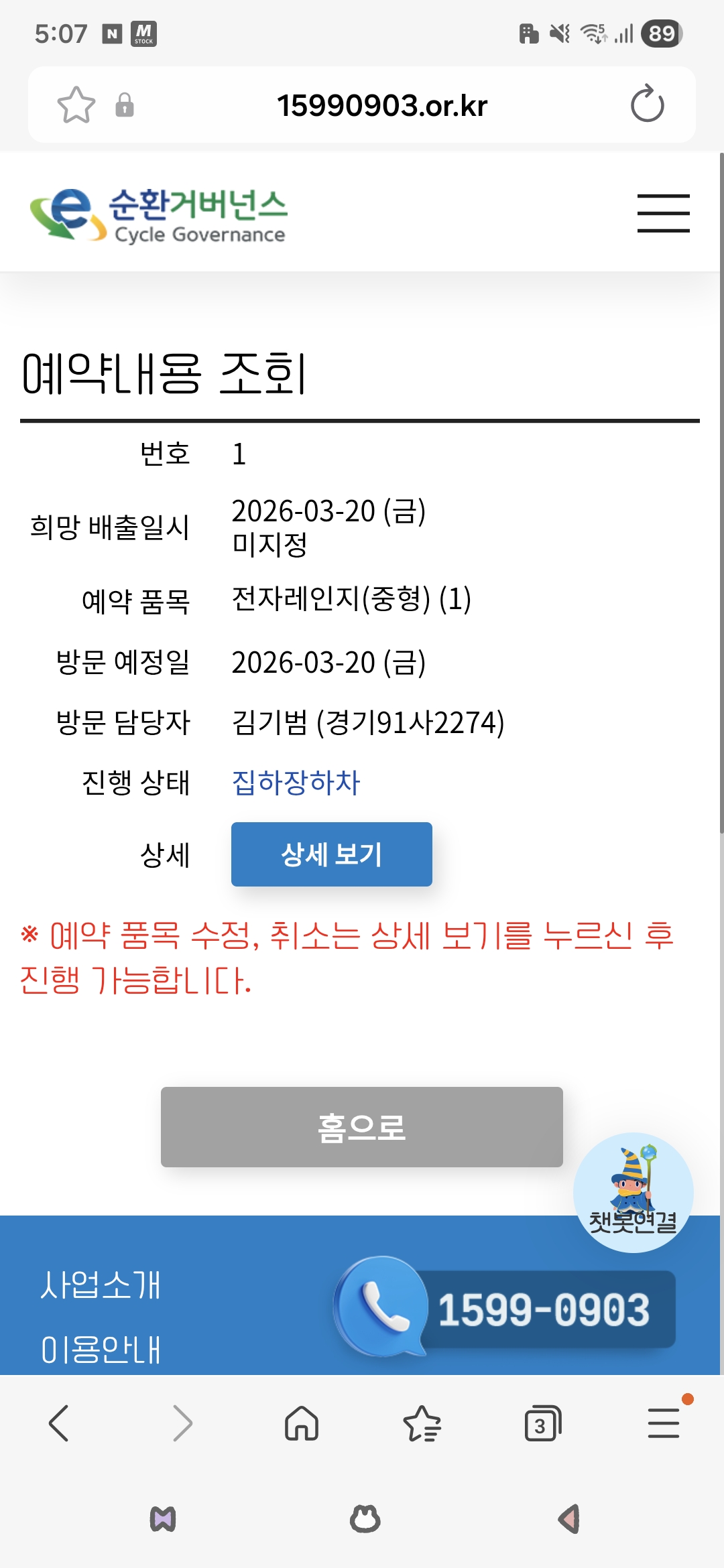Tap the 순환거버넌스 logo to go home
The height and width of the screenshot is (1568, 724).
coord(160,214)
